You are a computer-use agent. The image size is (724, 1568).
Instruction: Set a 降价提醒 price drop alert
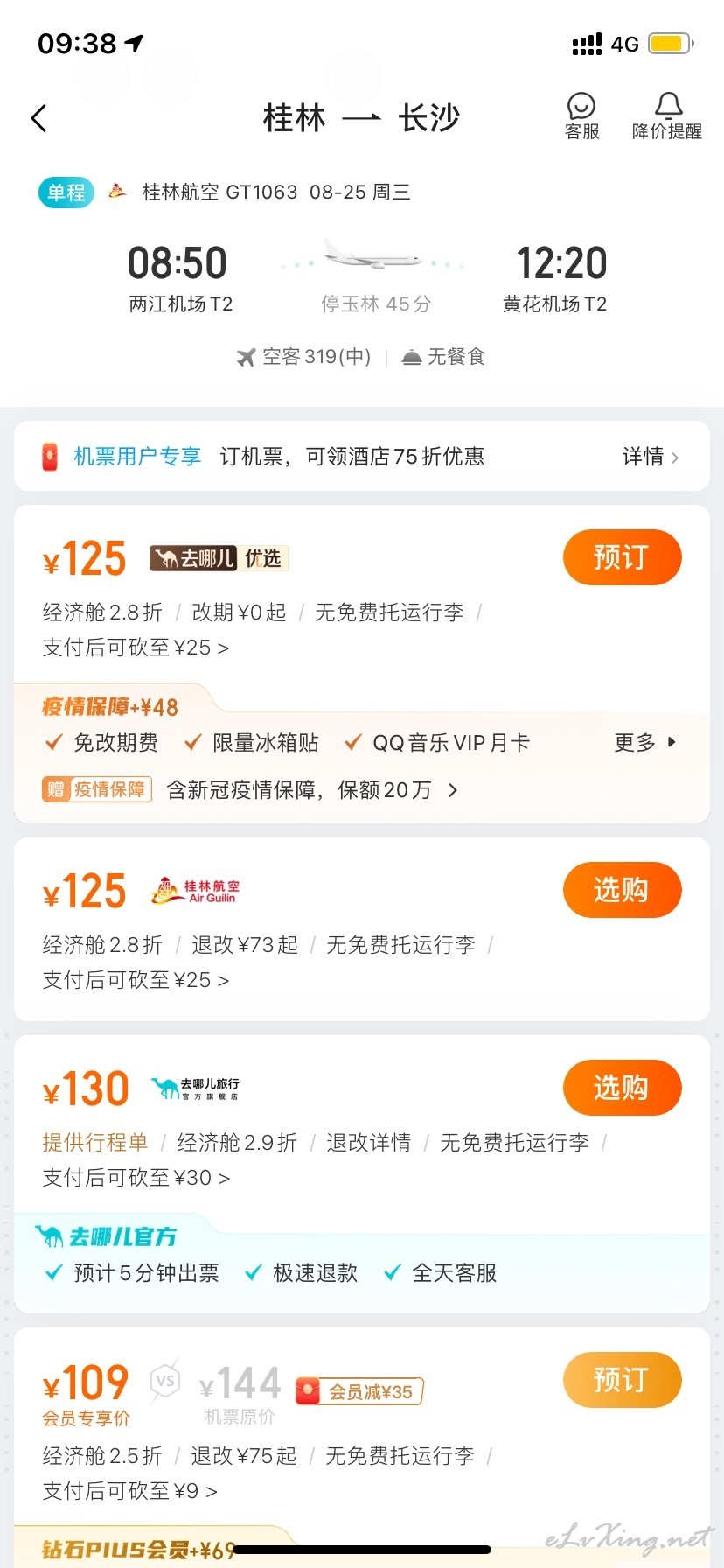click(x=667, y=116)
